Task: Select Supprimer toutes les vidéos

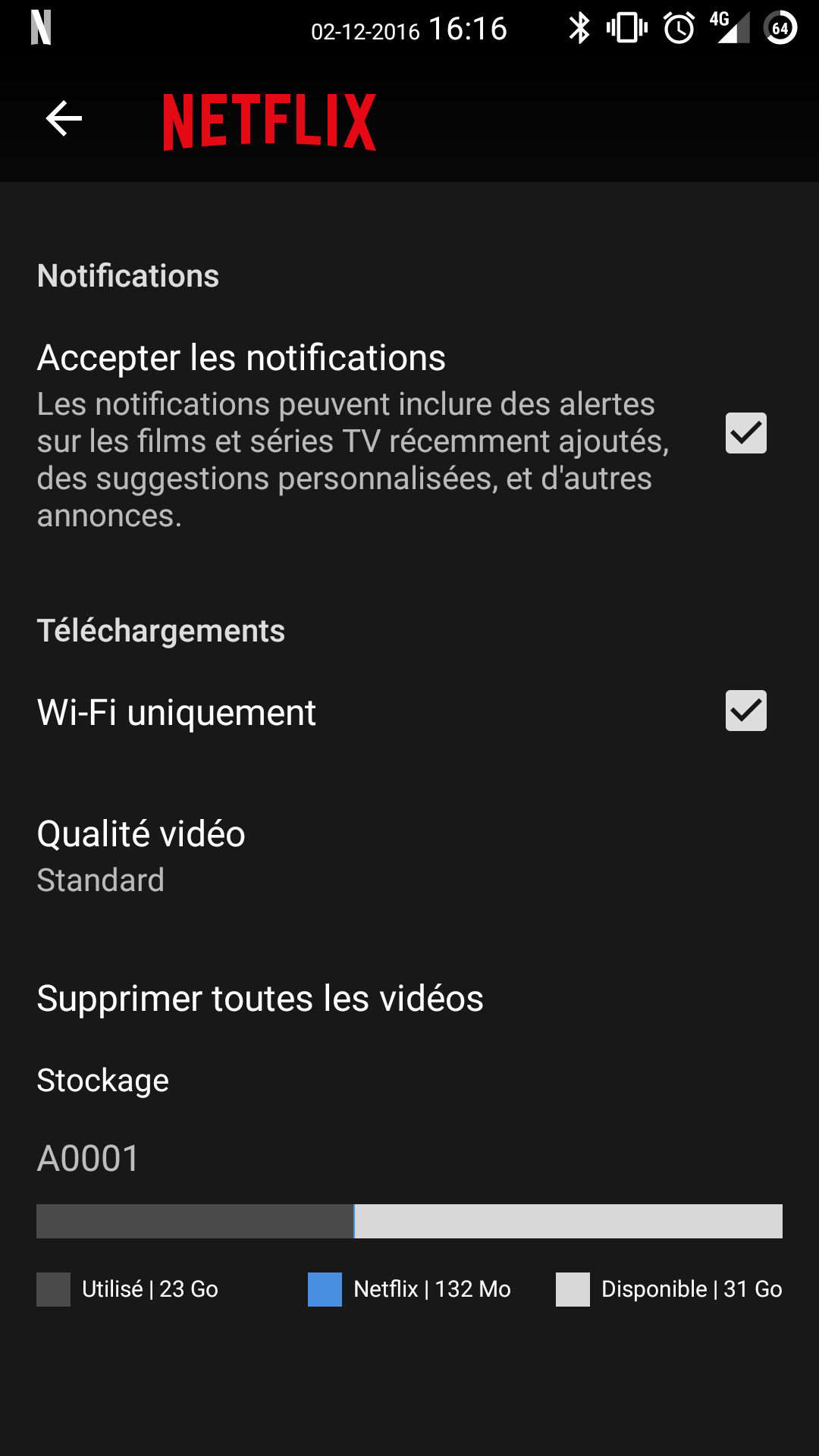Action: pyautogui.click(x=260, y=998)
